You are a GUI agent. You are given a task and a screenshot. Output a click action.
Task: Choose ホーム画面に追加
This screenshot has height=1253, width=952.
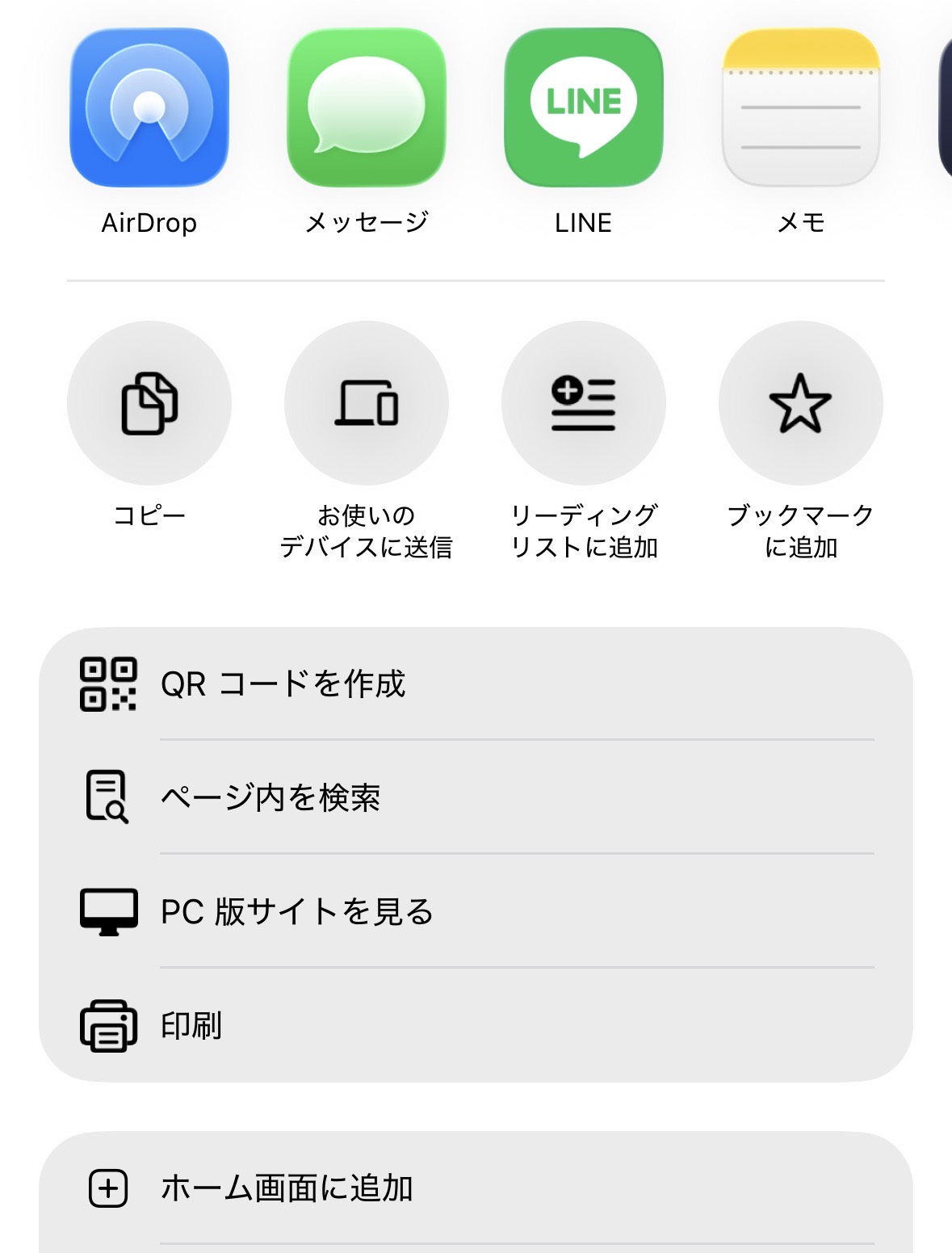476,1188
